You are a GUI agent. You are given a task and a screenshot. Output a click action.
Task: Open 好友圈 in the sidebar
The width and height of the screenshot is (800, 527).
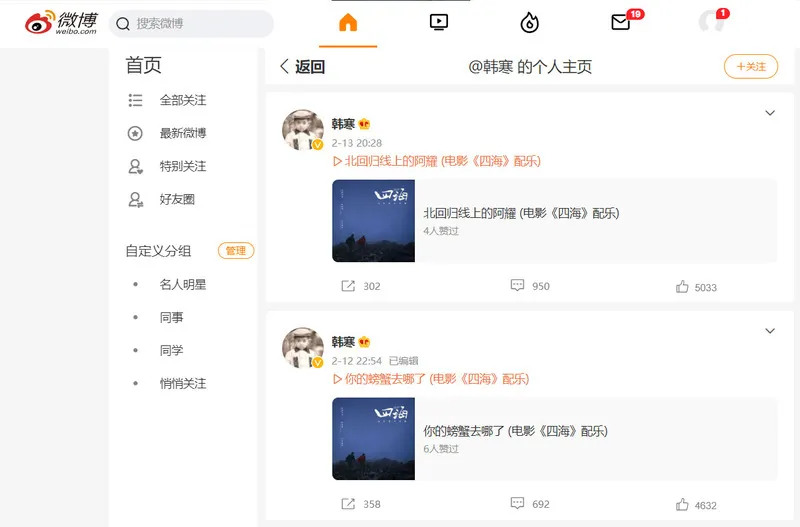[176, 199]
